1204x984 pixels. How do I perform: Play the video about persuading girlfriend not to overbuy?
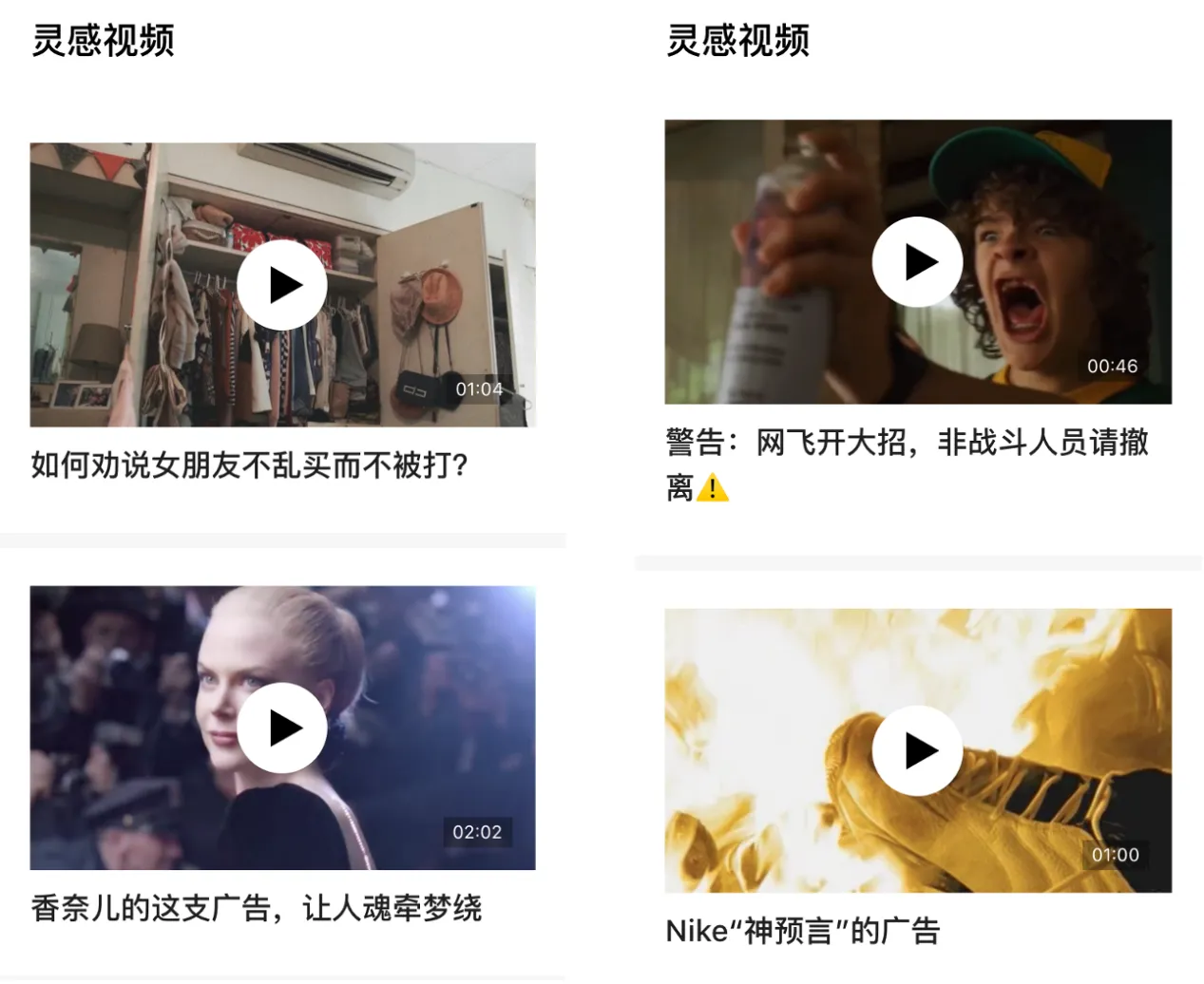pos(282,285)
